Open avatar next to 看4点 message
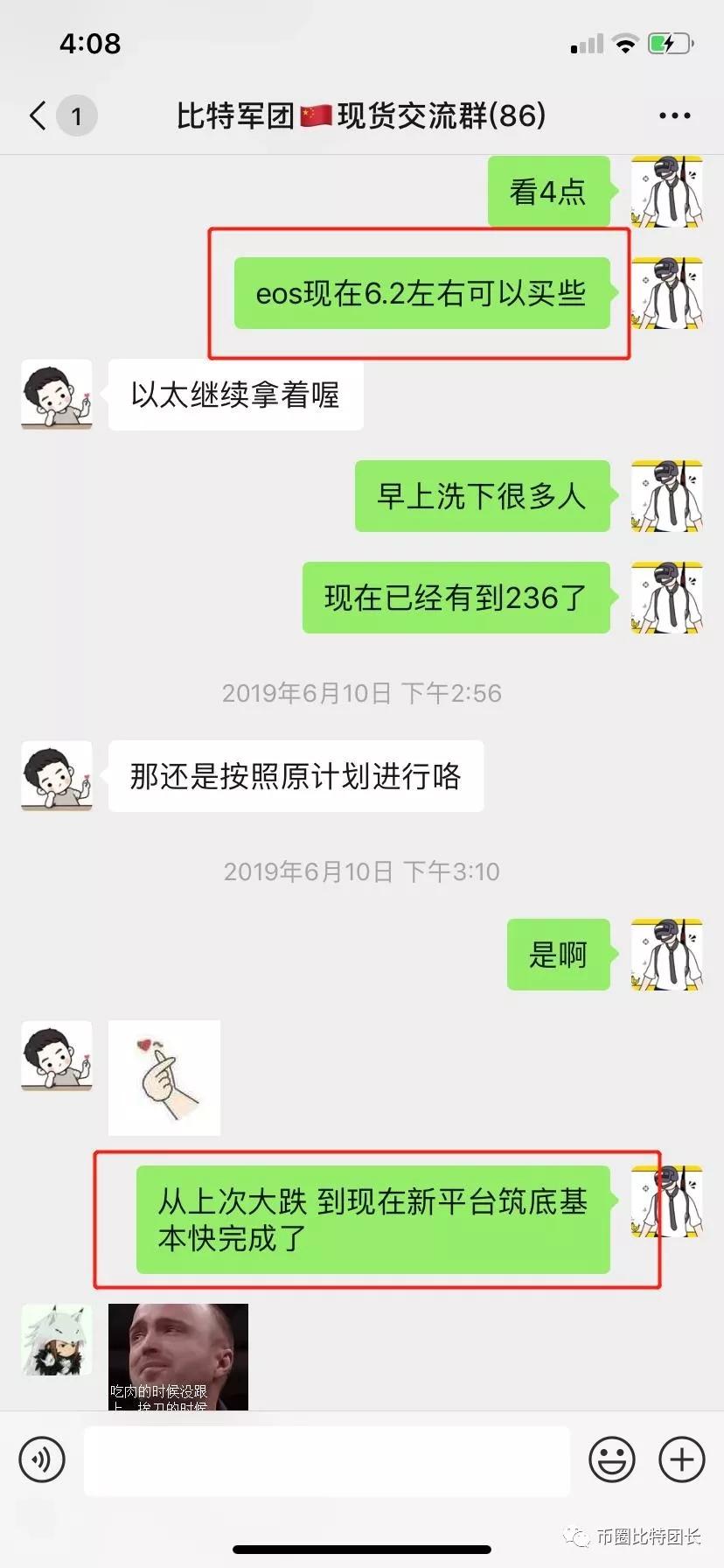The height and width of the screenshot is (1568, 724). coord(666,192)
